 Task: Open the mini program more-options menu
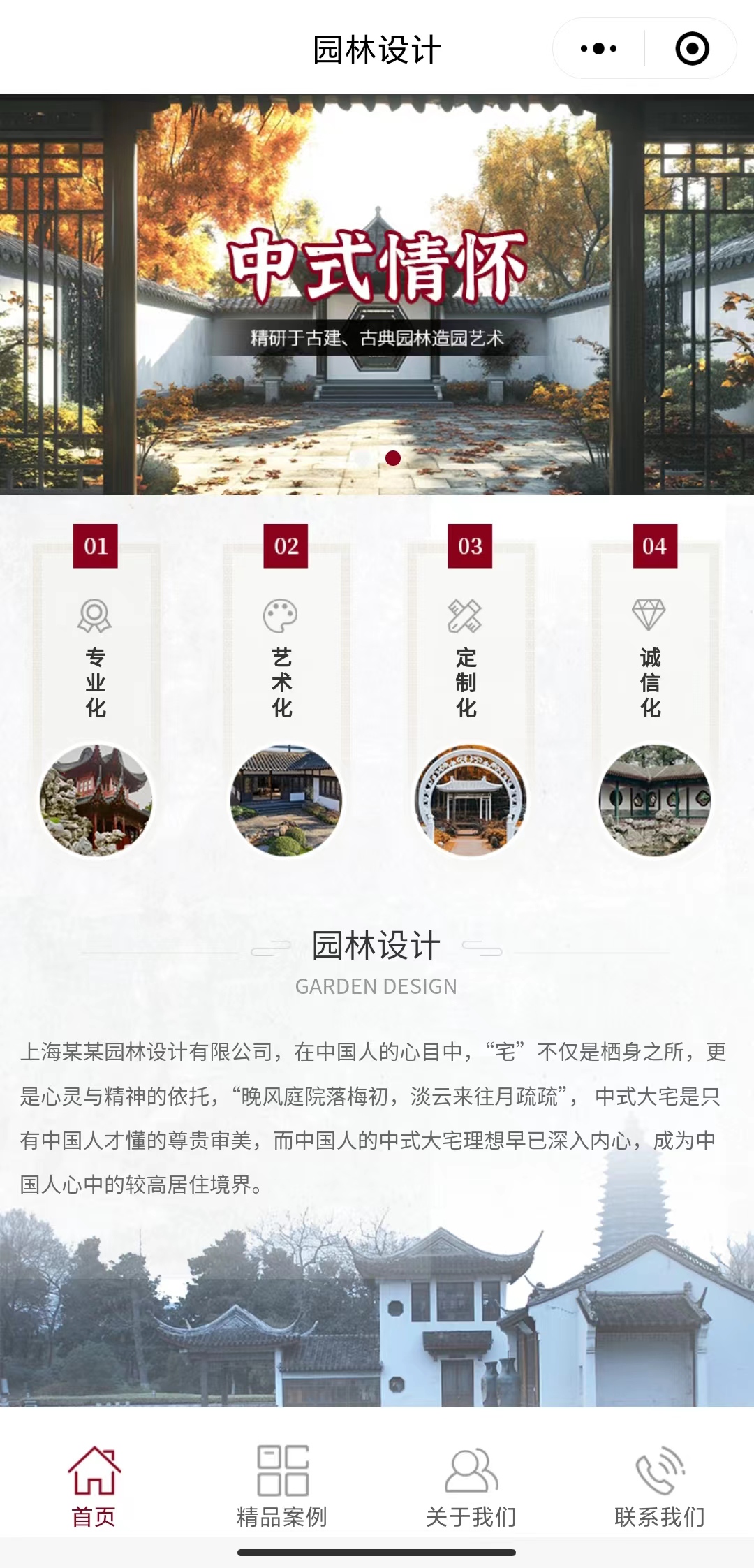point(598,49)
